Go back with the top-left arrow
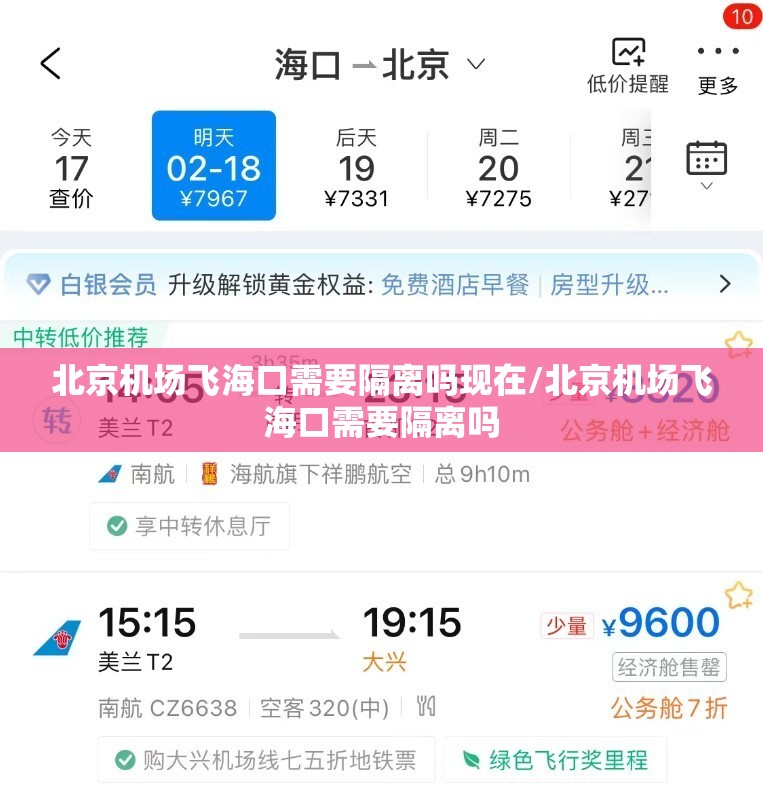Screen dimensions: 763x800 click(50, 64)
